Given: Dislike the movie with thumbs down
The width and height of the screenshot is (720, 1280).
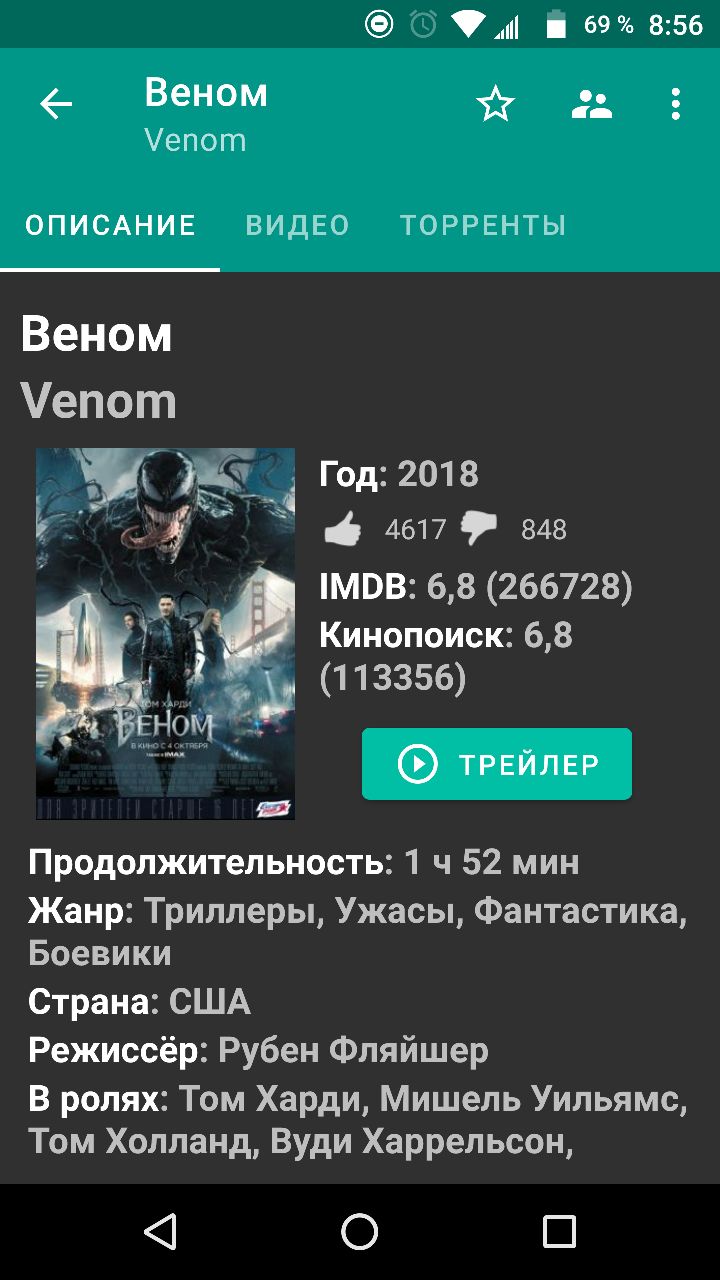Looking at the screenshot, I should (x=479, y=529).
